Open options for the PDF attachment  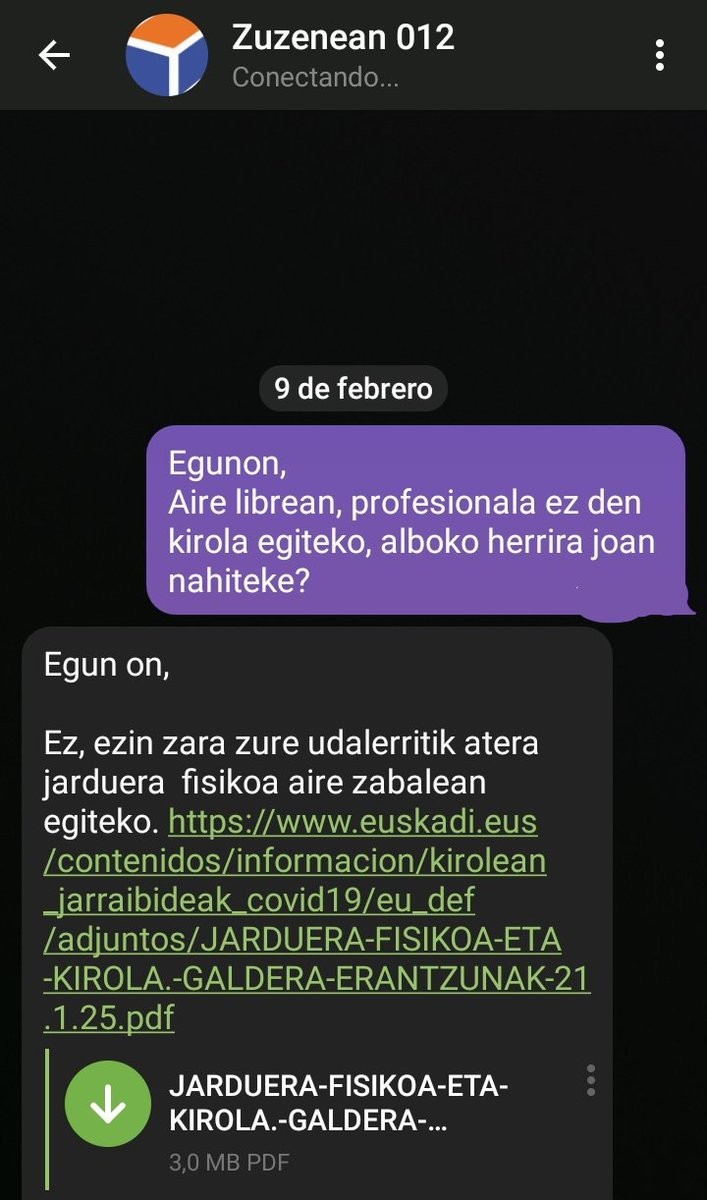591,1080
